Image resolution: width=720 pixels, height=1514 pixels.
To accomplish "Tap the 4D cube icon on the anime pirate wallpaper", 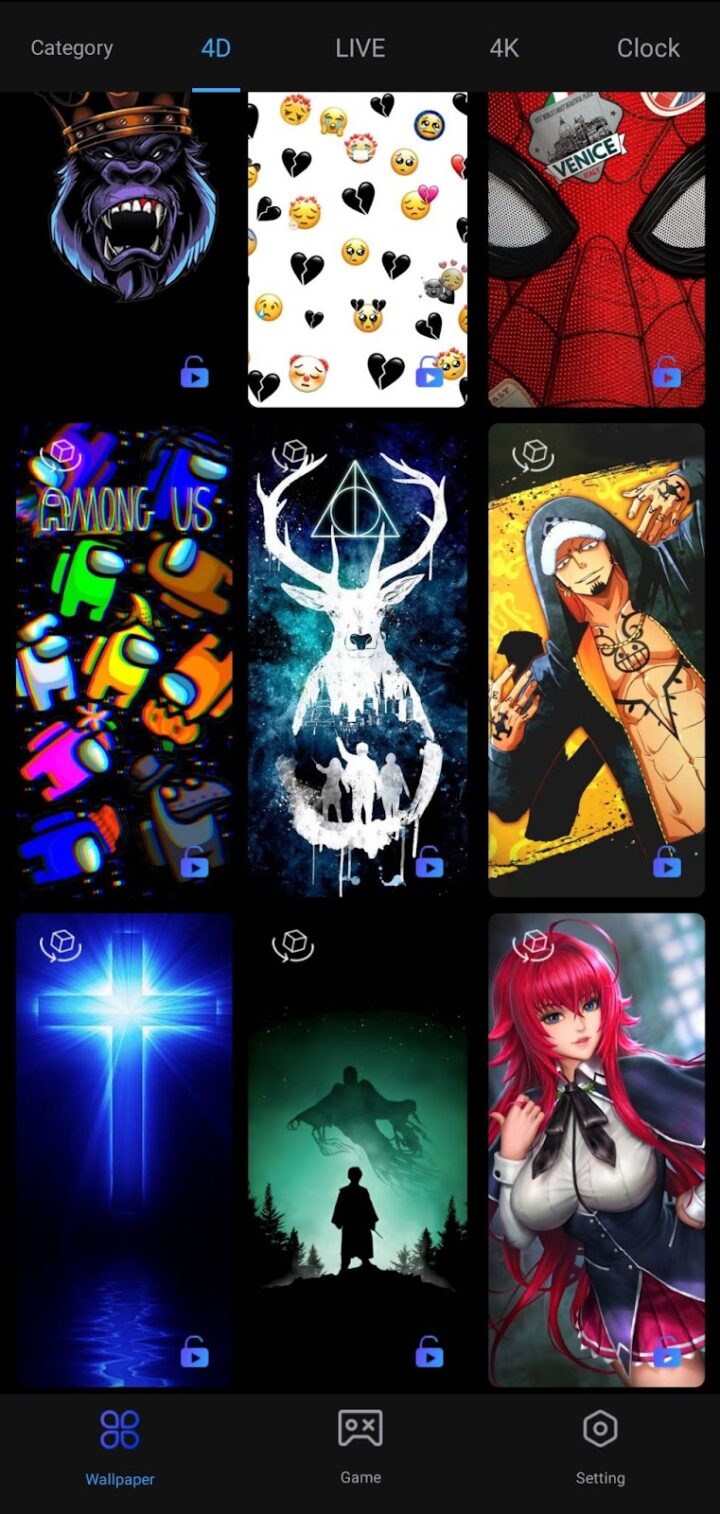I will tap(532, 454).
